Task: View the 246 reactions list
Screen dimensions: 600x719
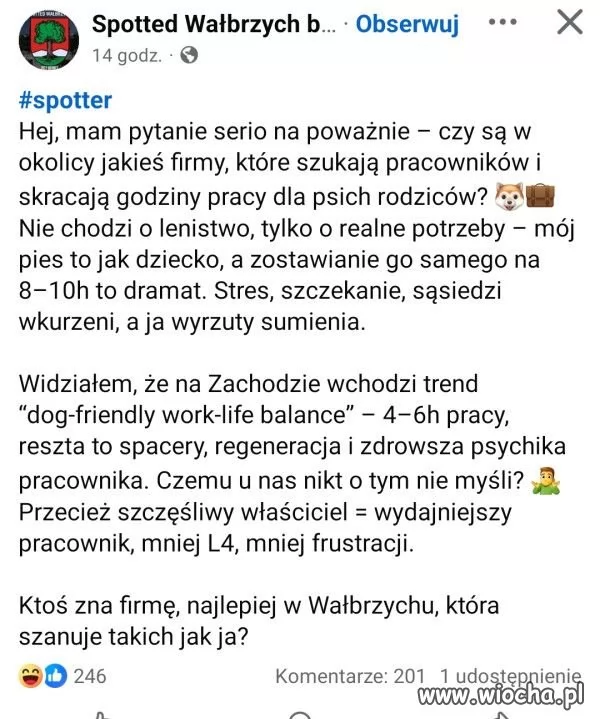Action: (x=62, y=676)
